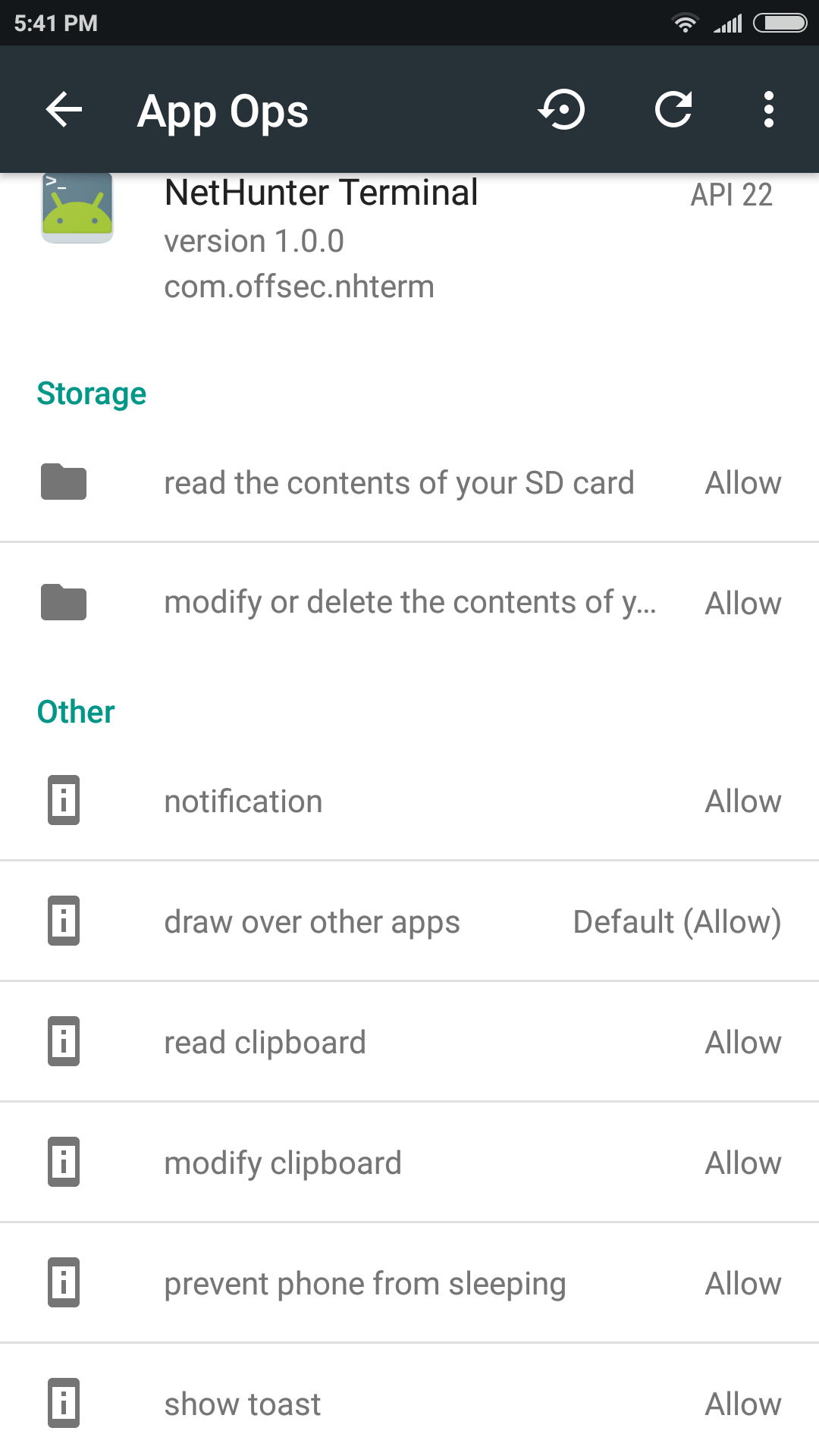Change the read clipboard permission
The image size is (819, 1456).
pos(409,1043)
